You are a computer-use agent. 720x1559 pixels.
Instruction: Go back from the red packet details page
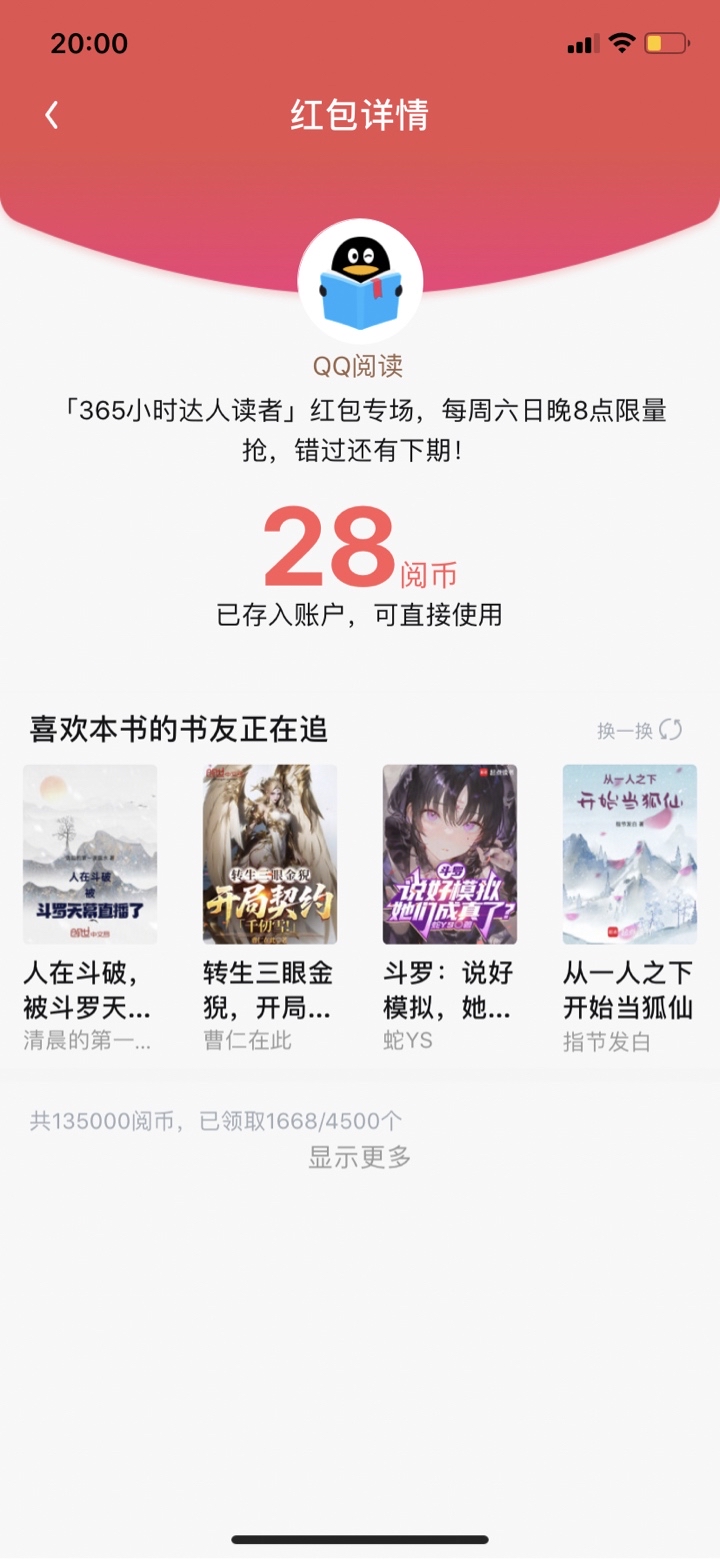tap(52, 116)
